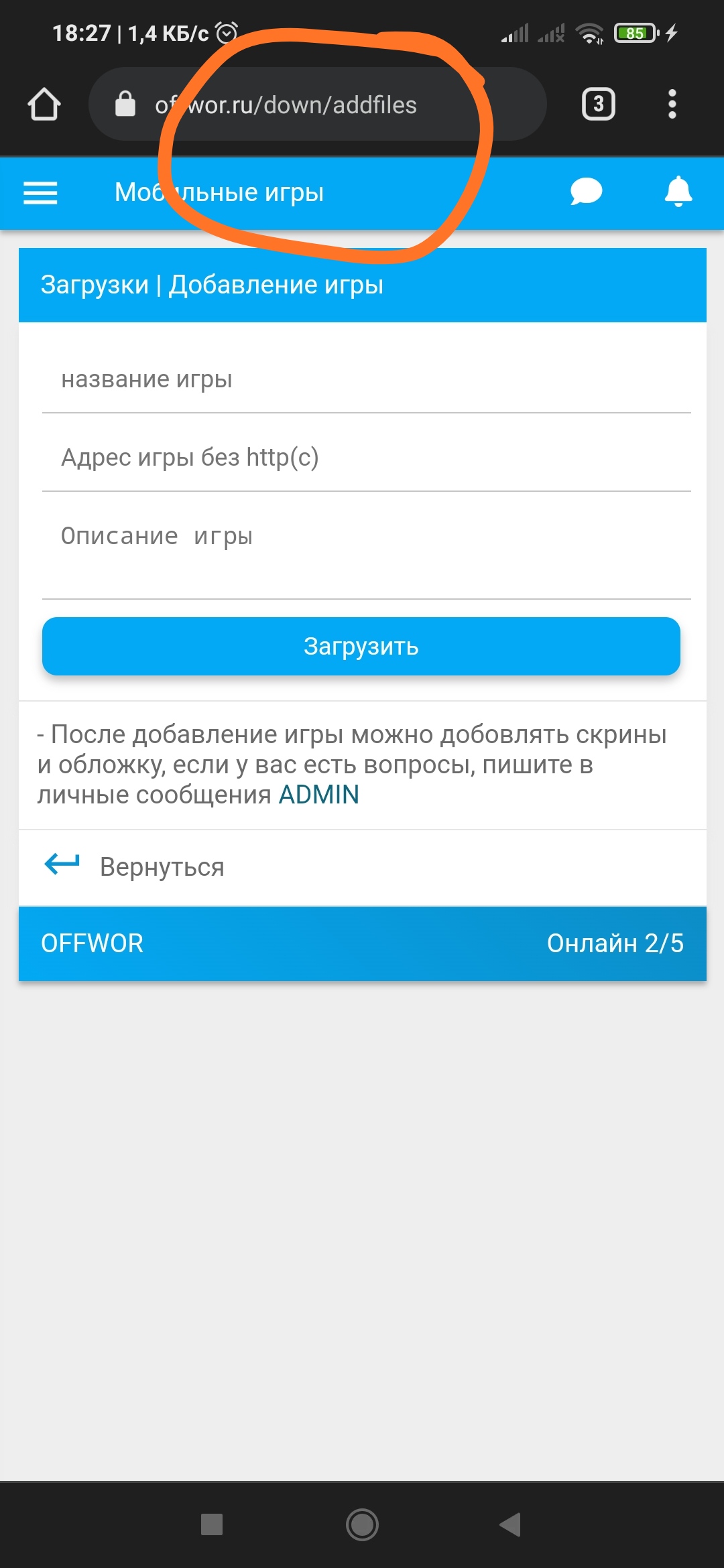Screen dimensions: 724x1568
Task: Open the messages chat bubble icon
Action: (x=586, y=192)
